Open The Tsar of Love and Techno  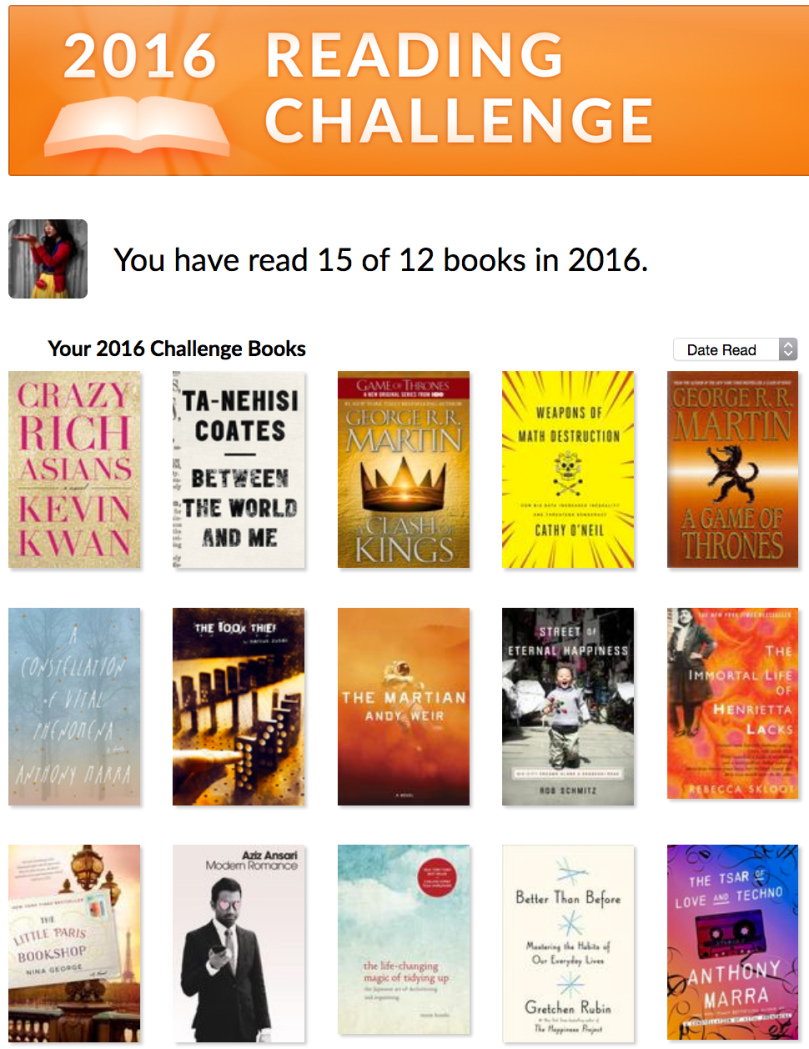pyautogui.click(x=732, y=941)
